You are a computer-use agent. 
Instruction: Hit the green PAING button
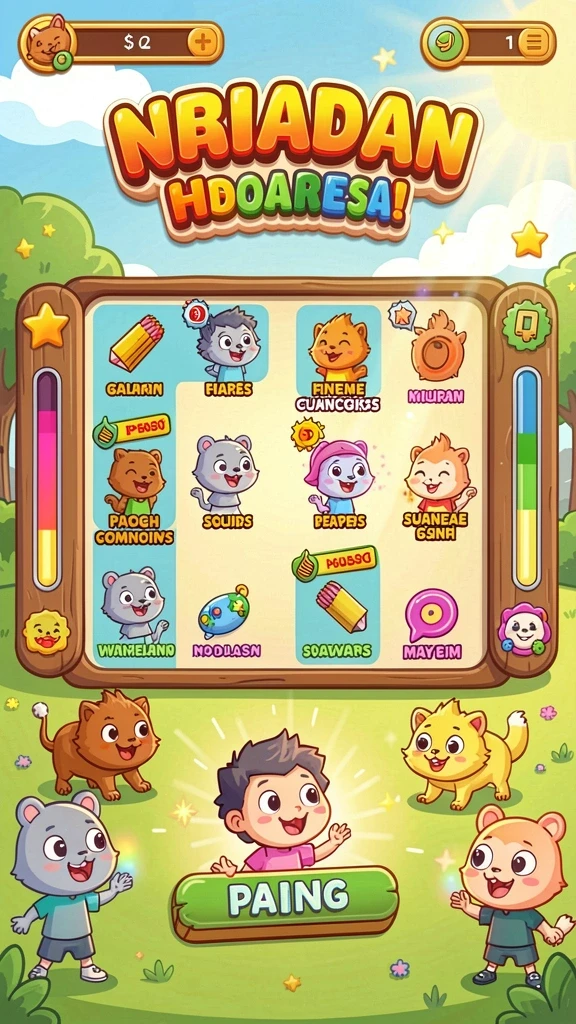(x=285, y=901)
